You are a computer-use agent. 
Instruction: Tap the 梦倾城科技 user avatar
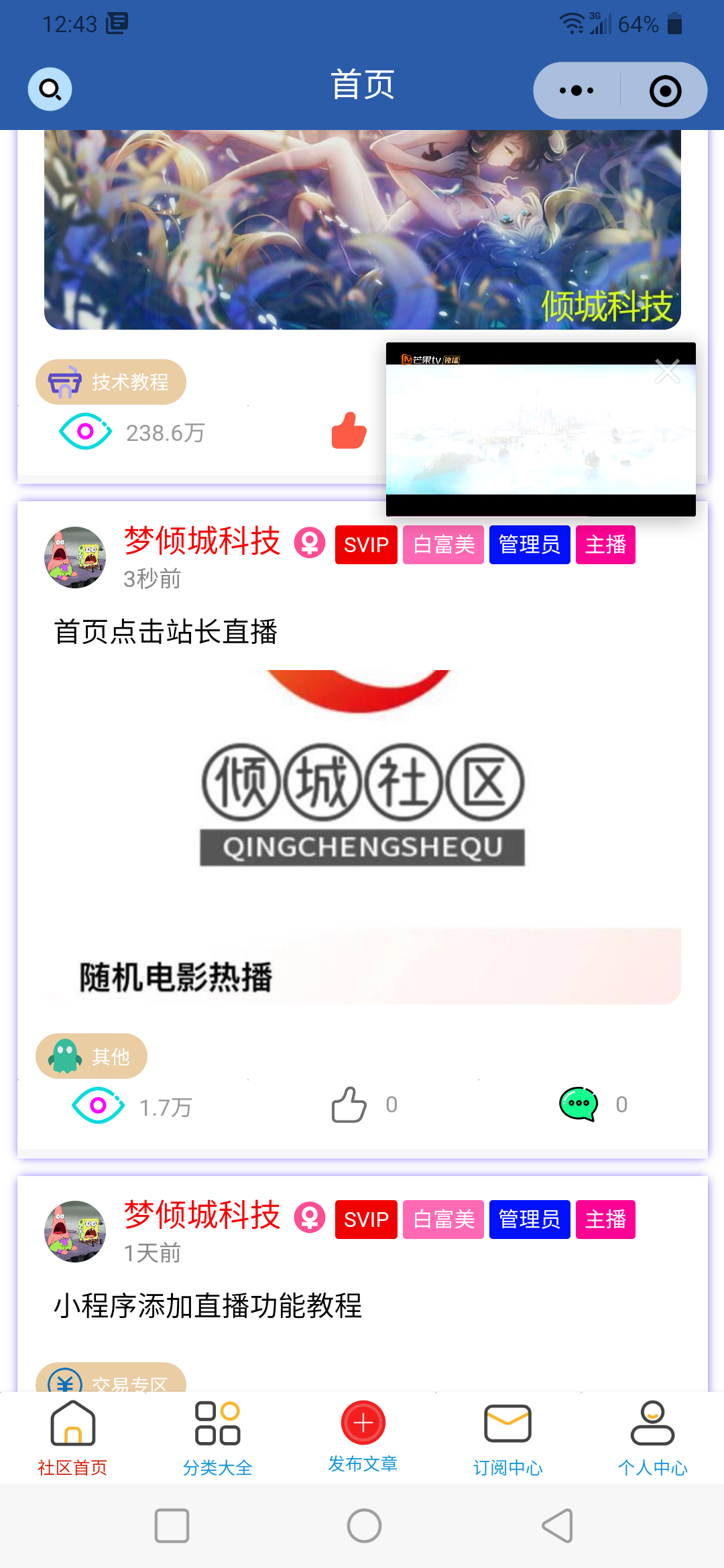74,555
